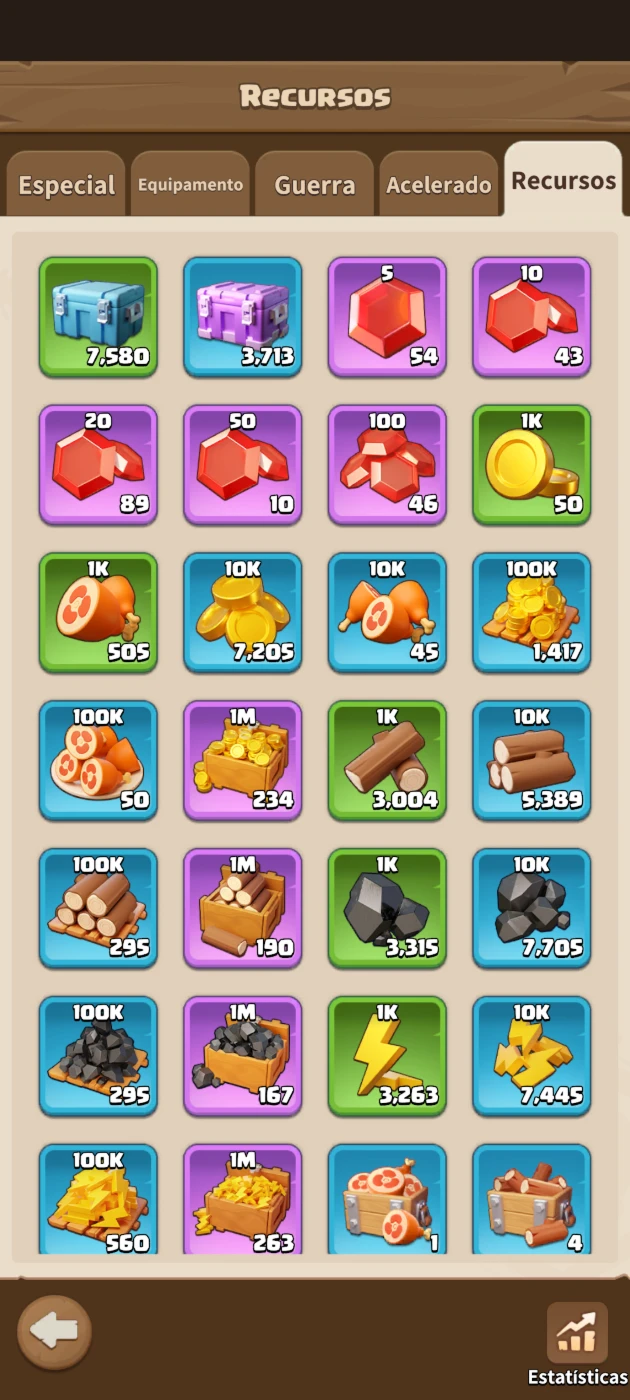Go back with the arrow button
This screenshot has width=630, height=1400.
(x=54, y=1332)
